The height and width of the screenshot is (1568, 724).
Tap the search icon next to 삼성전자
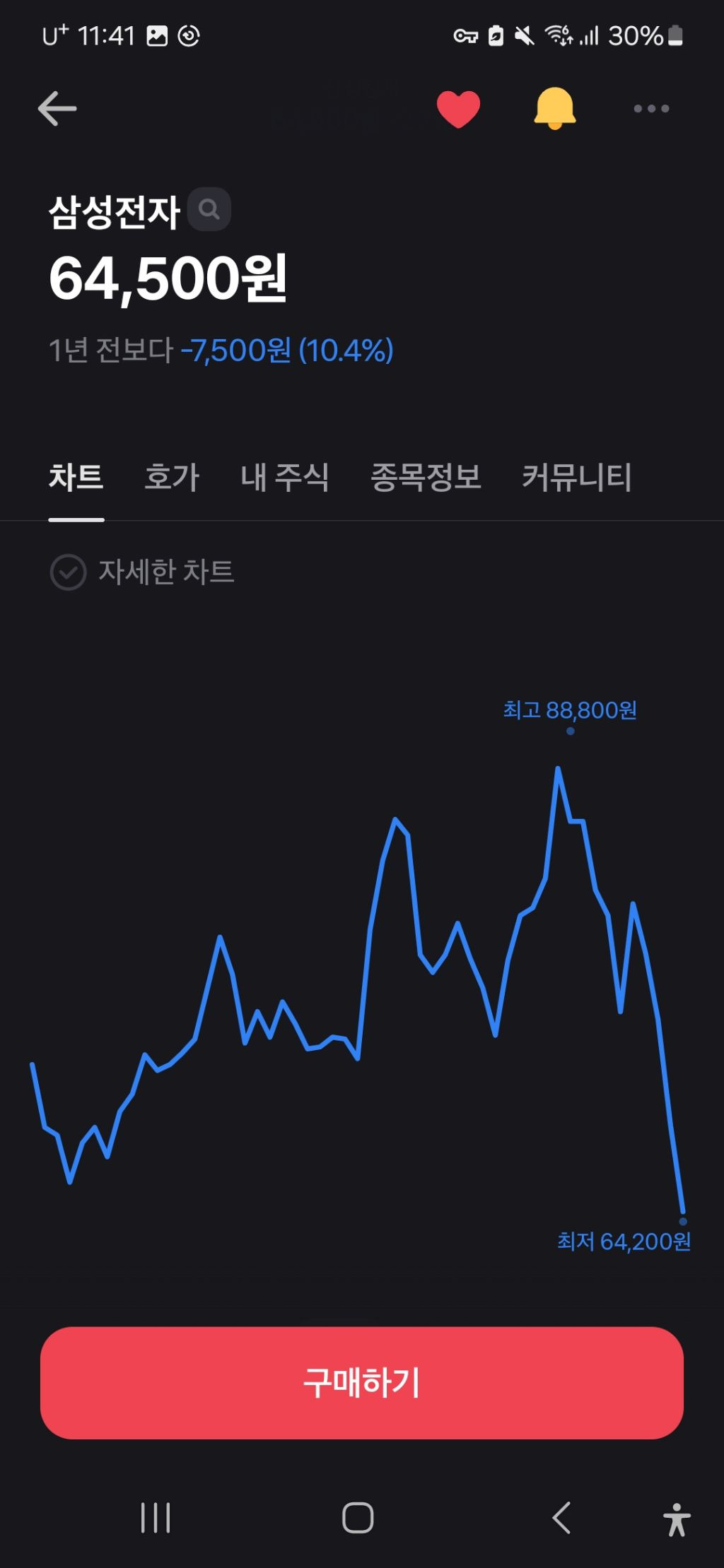pyautogui.click(x=209, y=209)
